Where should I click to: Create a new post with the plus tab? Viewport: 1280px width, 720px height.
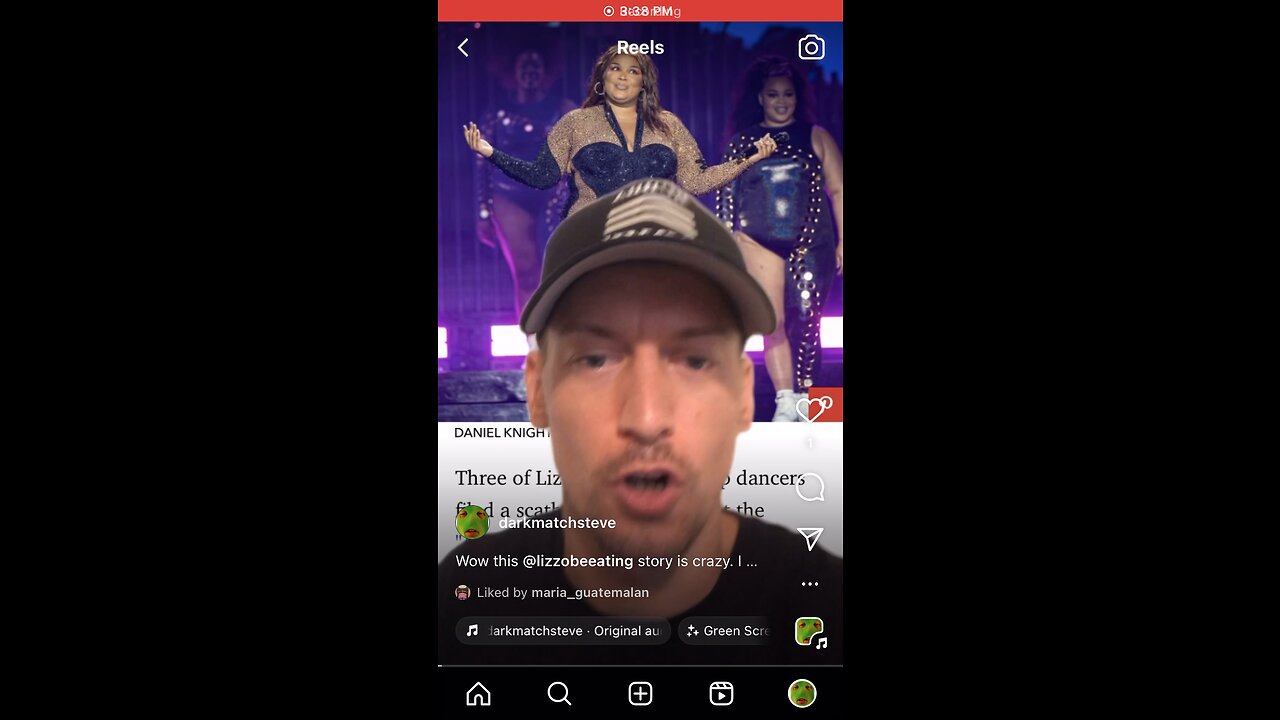coord(640,694)
